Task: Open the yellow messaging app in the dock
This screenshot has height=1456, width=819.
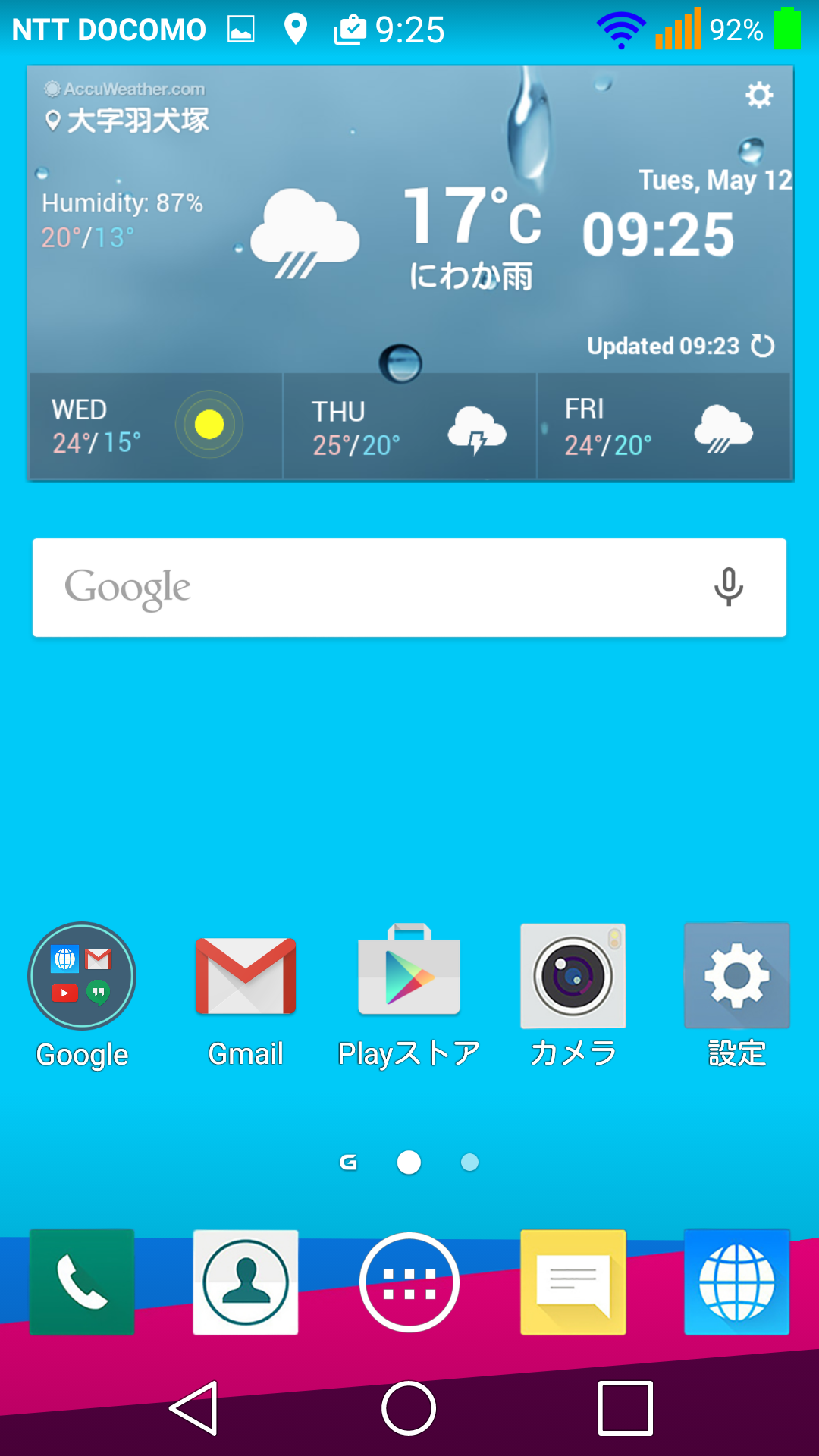Action: [573, 1282]
